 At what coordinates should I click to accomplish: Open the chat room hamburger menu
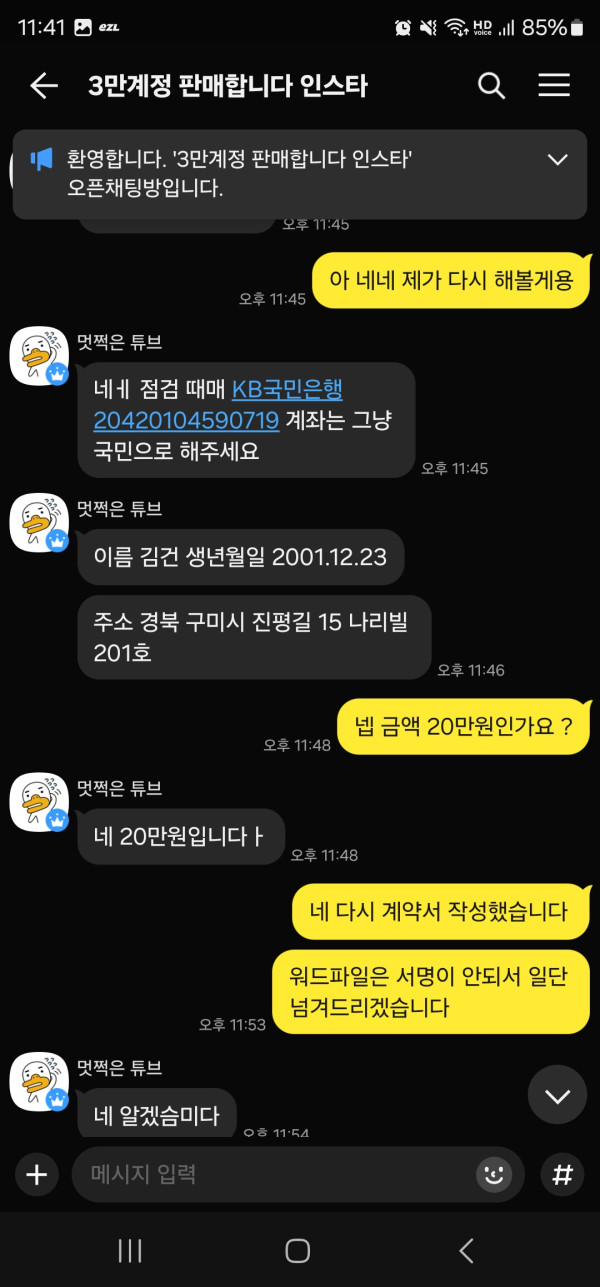(x=554, y=86)
